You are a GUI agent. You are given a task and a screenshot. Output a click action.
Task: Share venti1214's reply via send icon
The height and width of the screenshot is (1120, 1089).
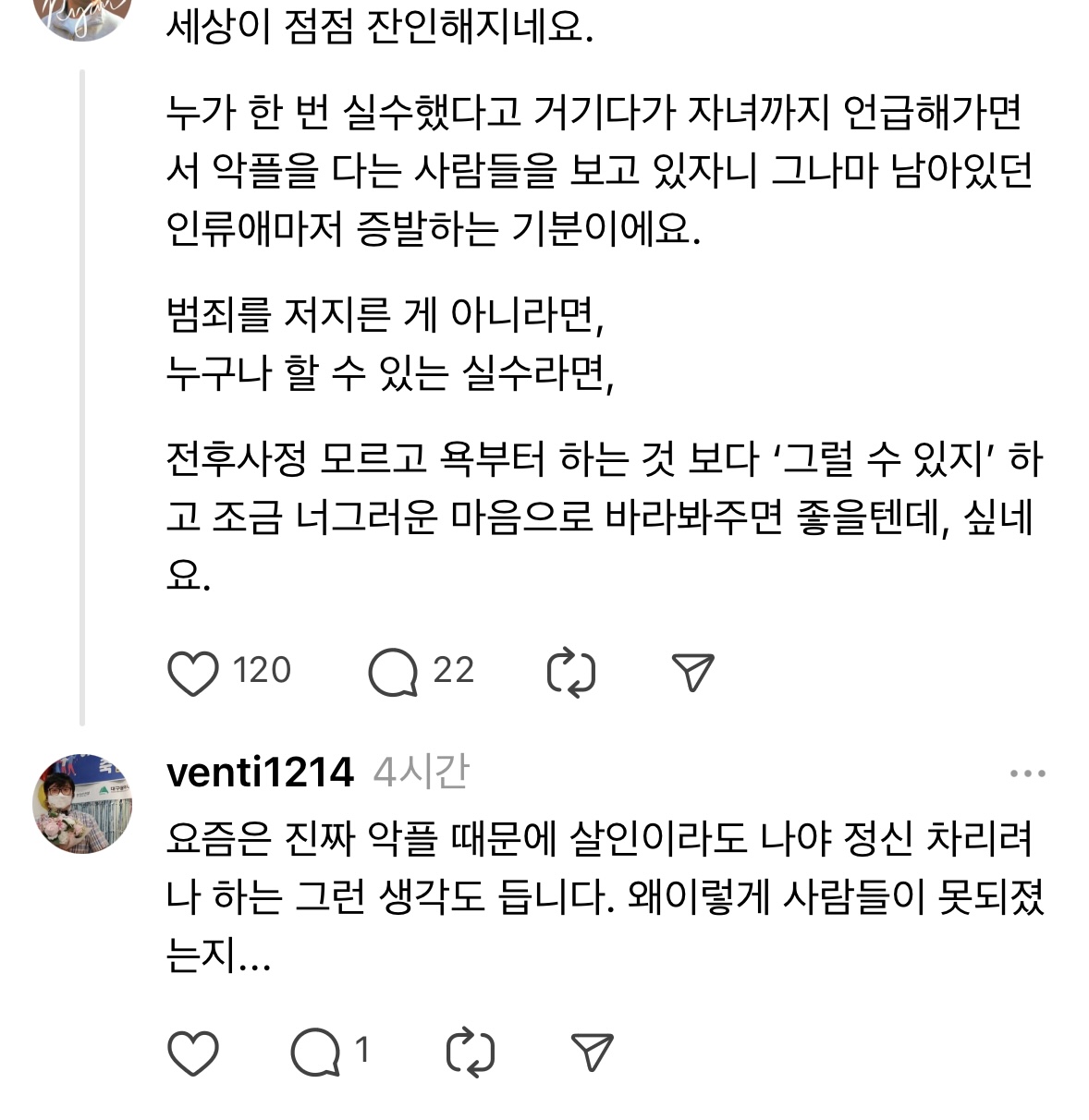click(592, 1053)
